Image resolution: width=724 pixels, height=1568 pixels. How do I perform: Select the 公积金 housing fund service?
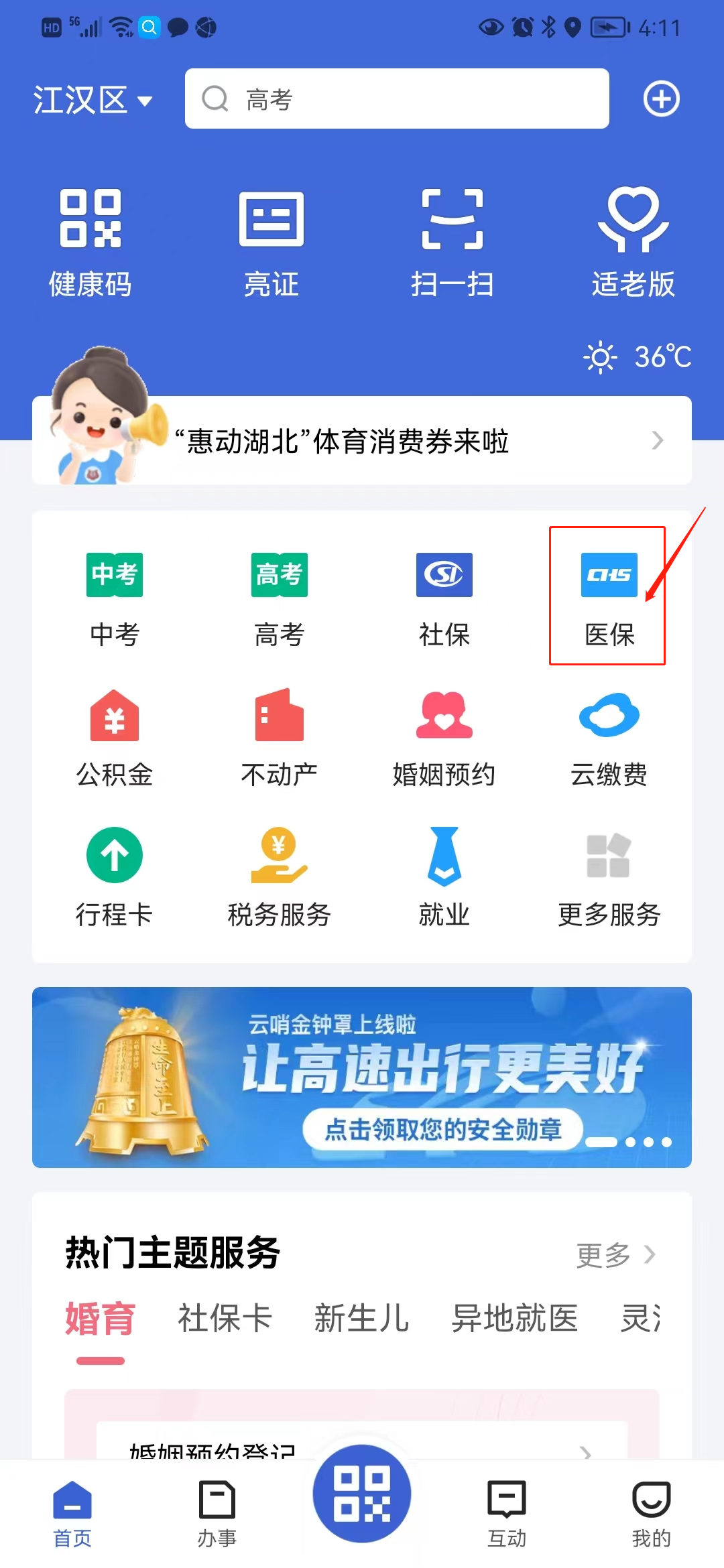click(115, 737)
